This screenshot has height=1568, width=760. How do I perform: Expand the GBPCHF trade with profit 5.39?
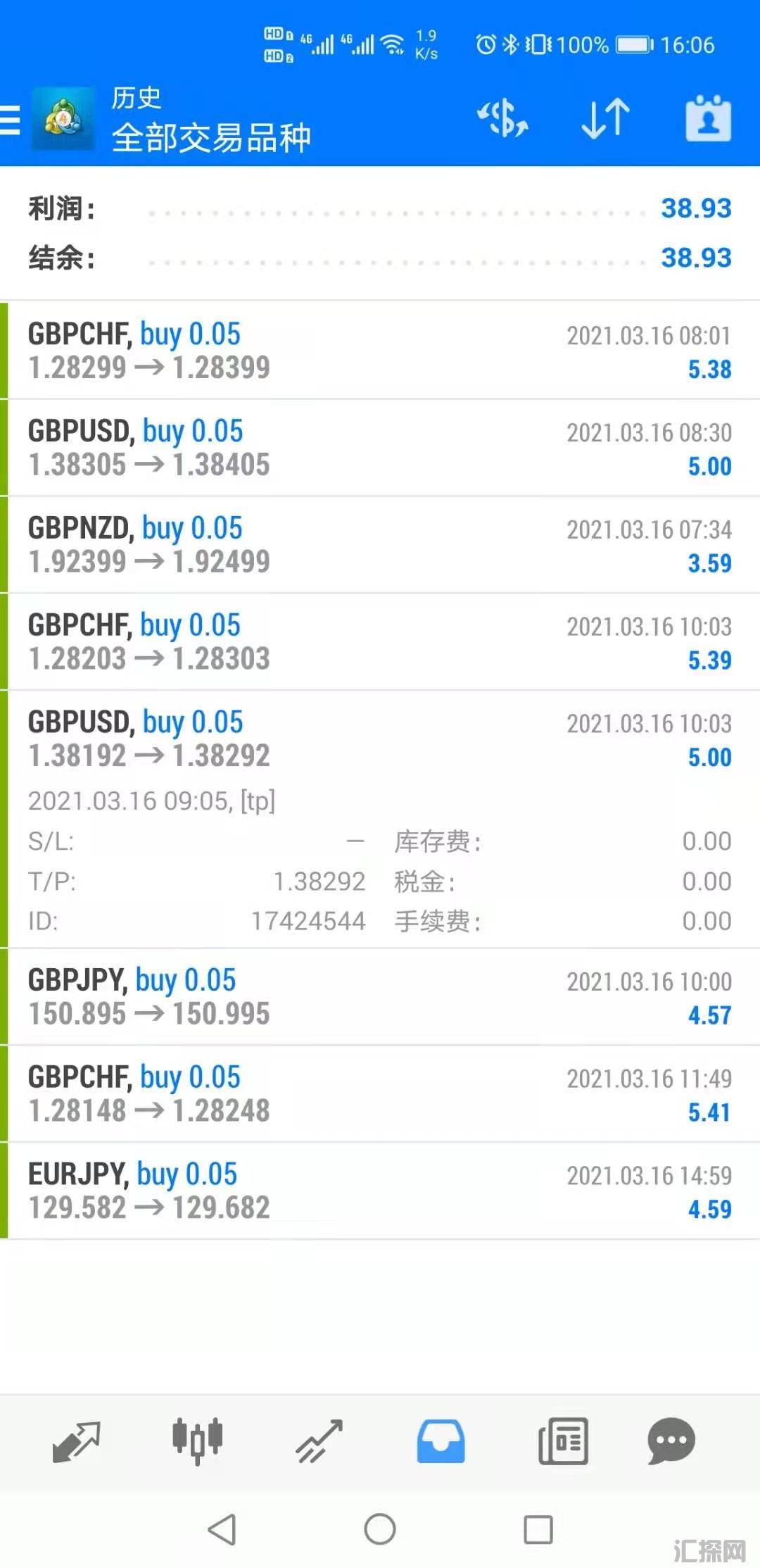tap(380, 642)
